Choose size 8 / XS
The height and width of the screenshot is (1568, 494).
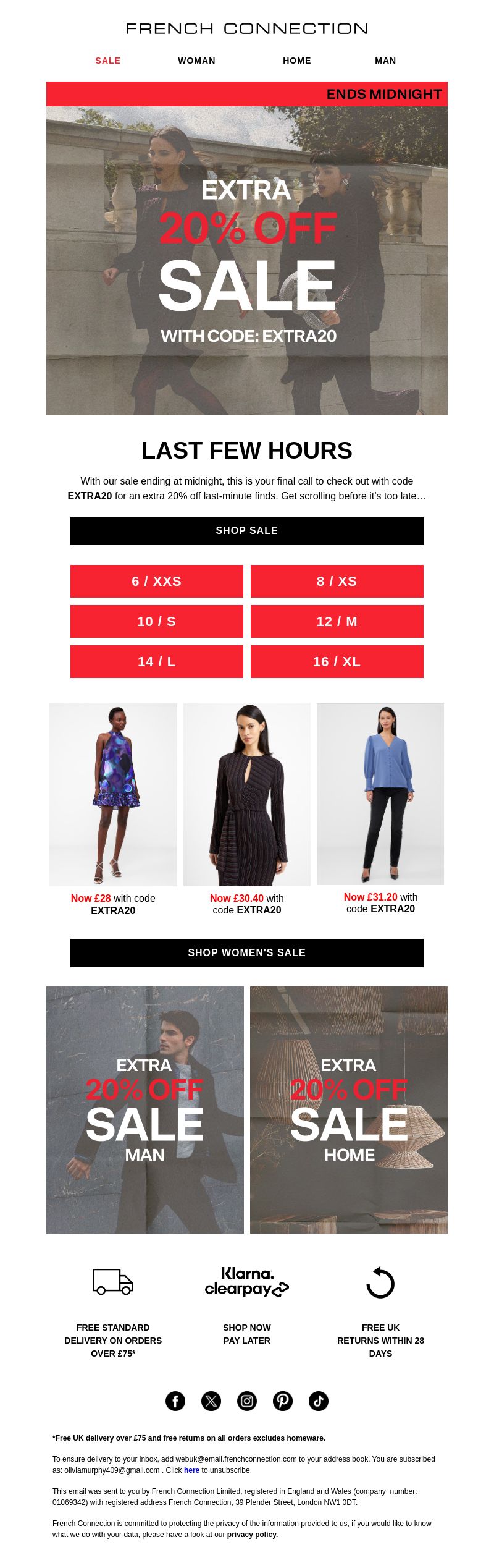[x=337, y=581]
